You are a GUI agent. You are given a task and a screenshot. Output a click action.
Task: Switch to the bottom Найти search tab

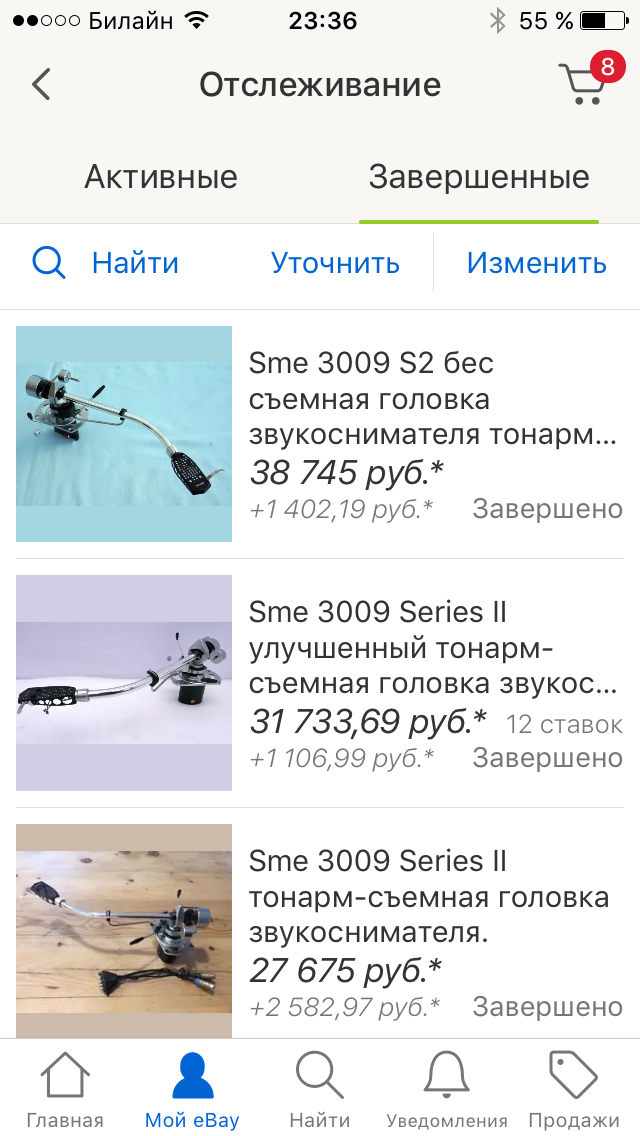[x=320, y=1090]
